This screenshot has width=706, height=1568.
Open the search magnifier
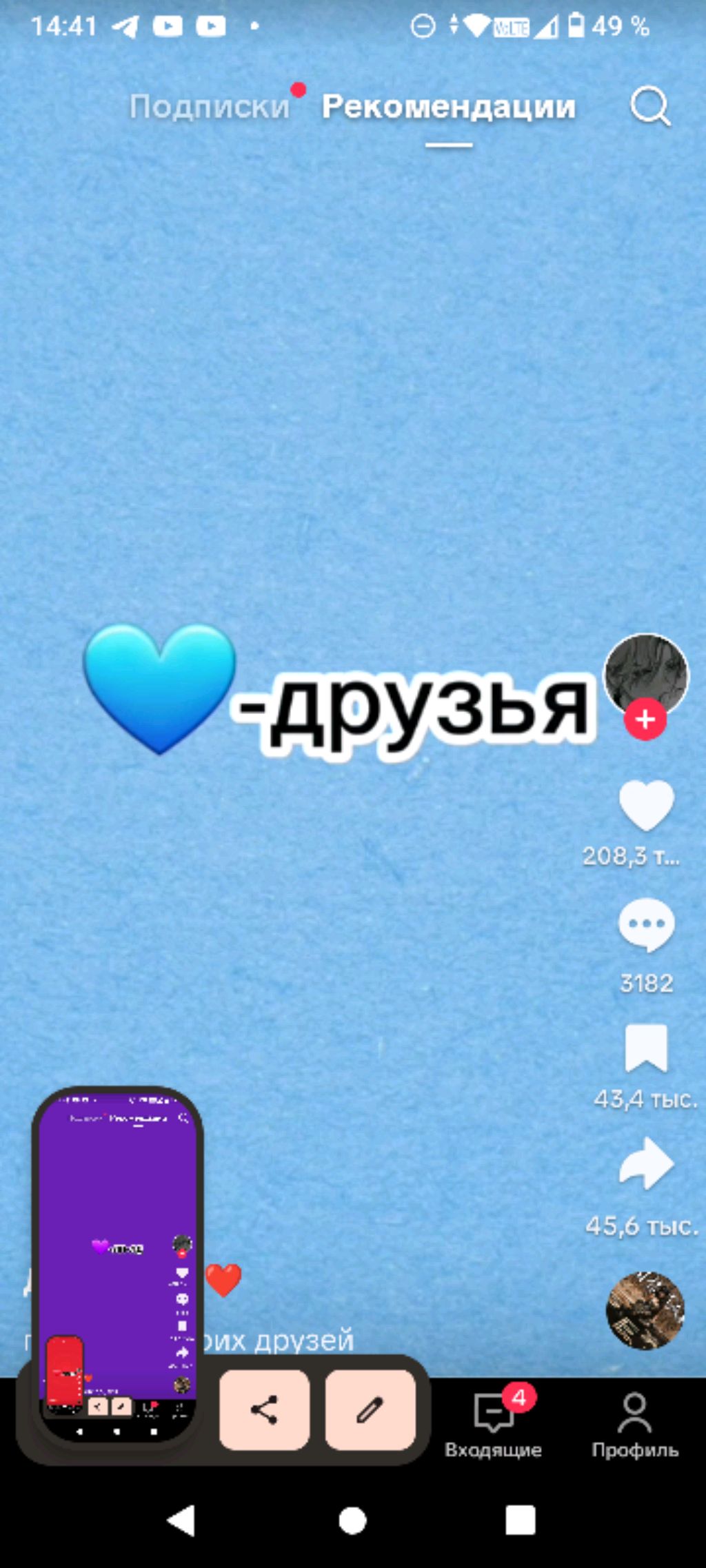tap(649, 107)
